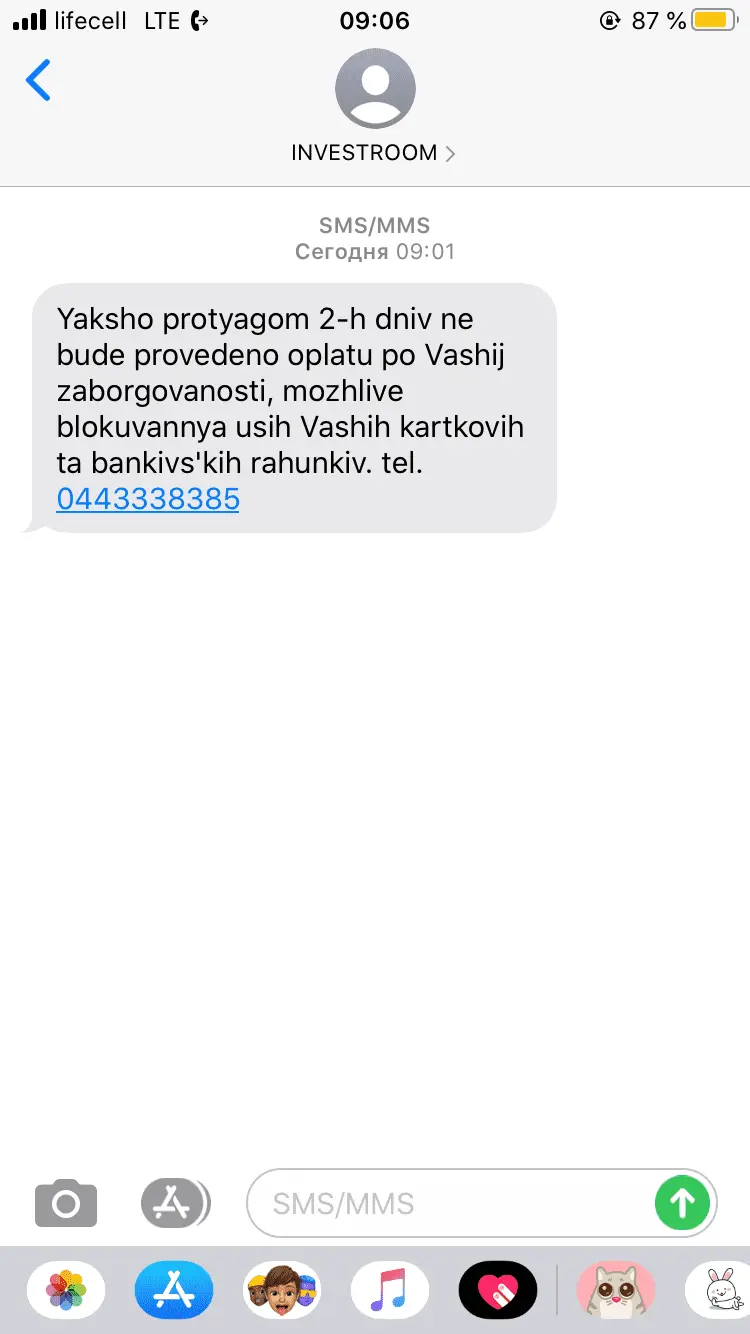Toggle the App Store apps drawer

coord(175,1203)
